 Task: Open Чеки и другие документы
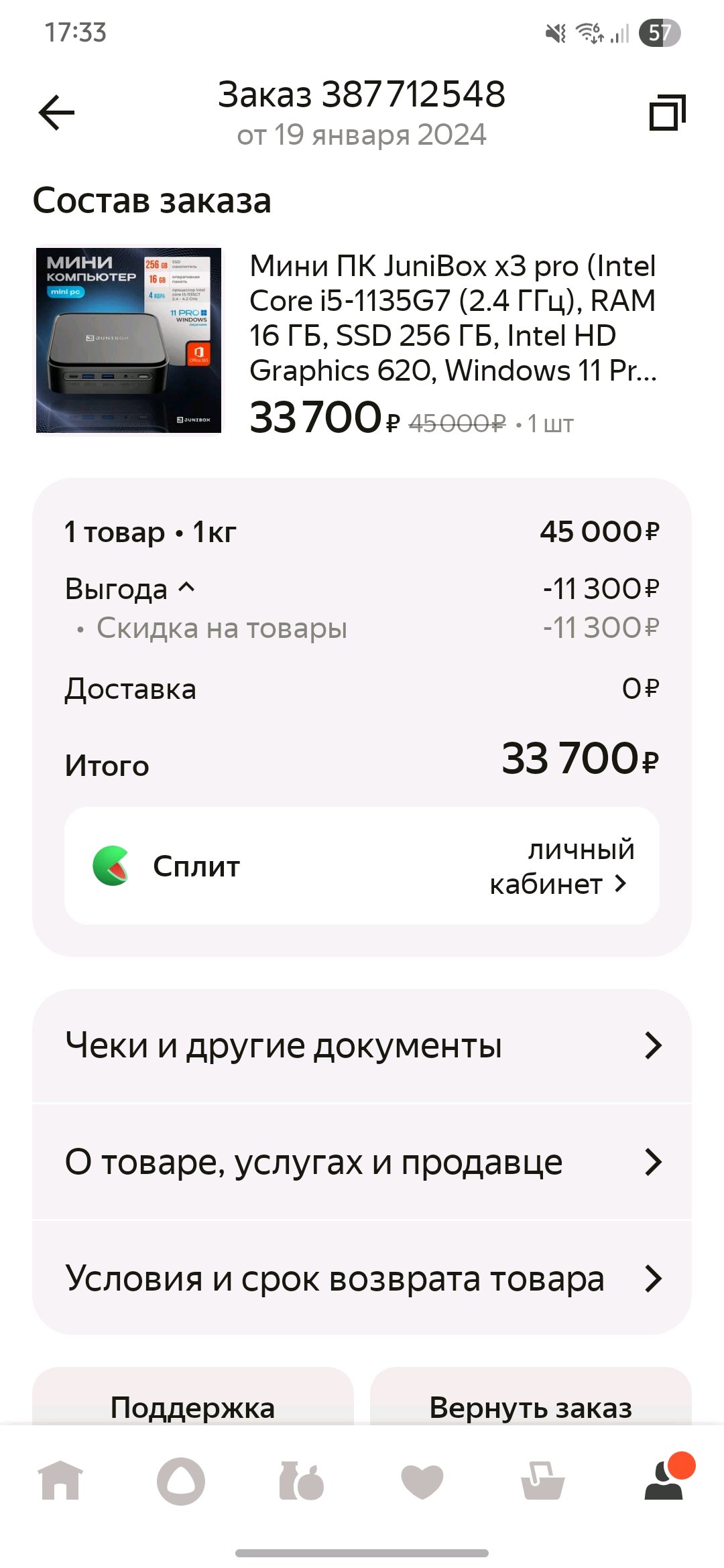(x=362, y=1045)
